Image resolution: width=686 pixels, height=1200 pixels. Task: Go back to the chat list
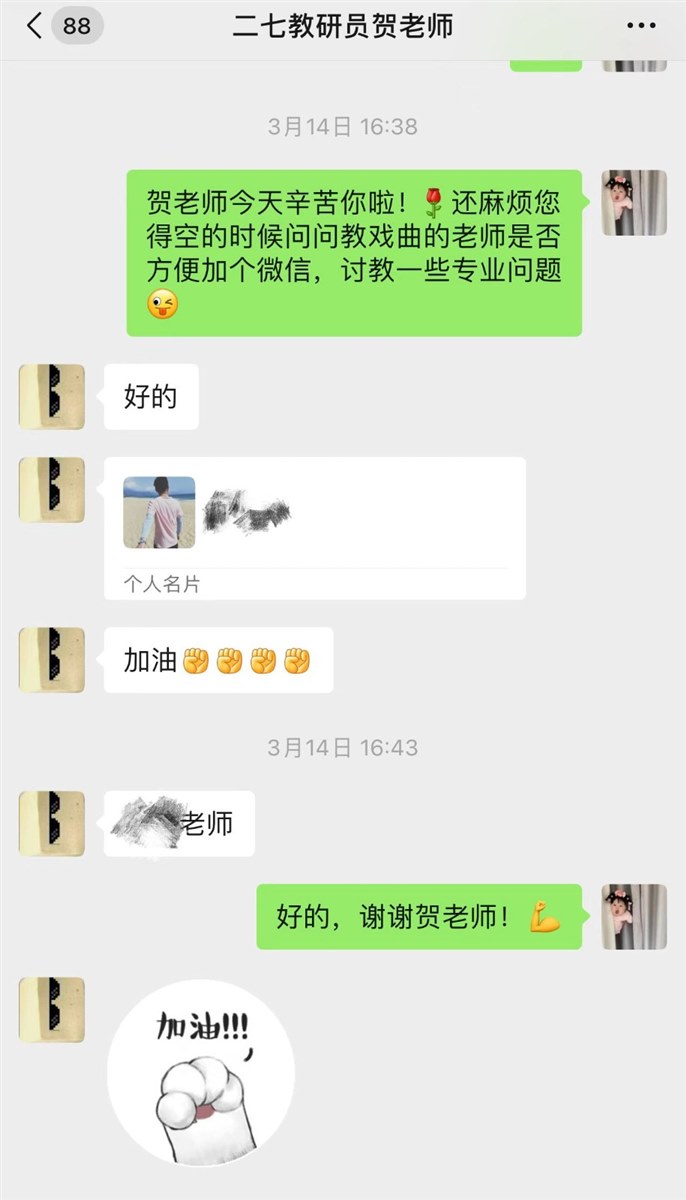click(x=35, y=27)
